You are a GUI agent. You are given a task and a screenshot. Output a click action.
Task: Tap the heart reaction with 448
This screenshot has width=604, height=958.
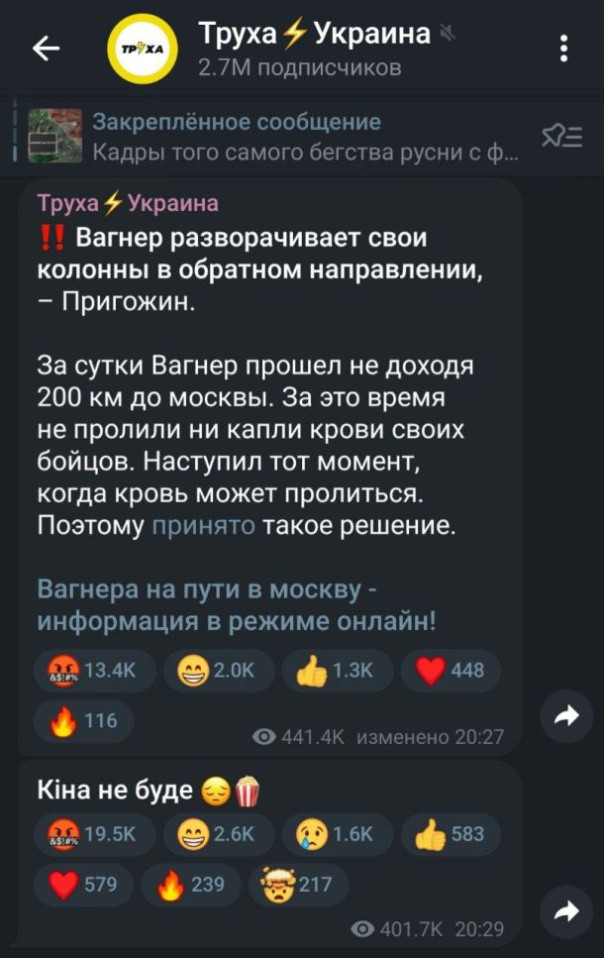tap(450, 671)
